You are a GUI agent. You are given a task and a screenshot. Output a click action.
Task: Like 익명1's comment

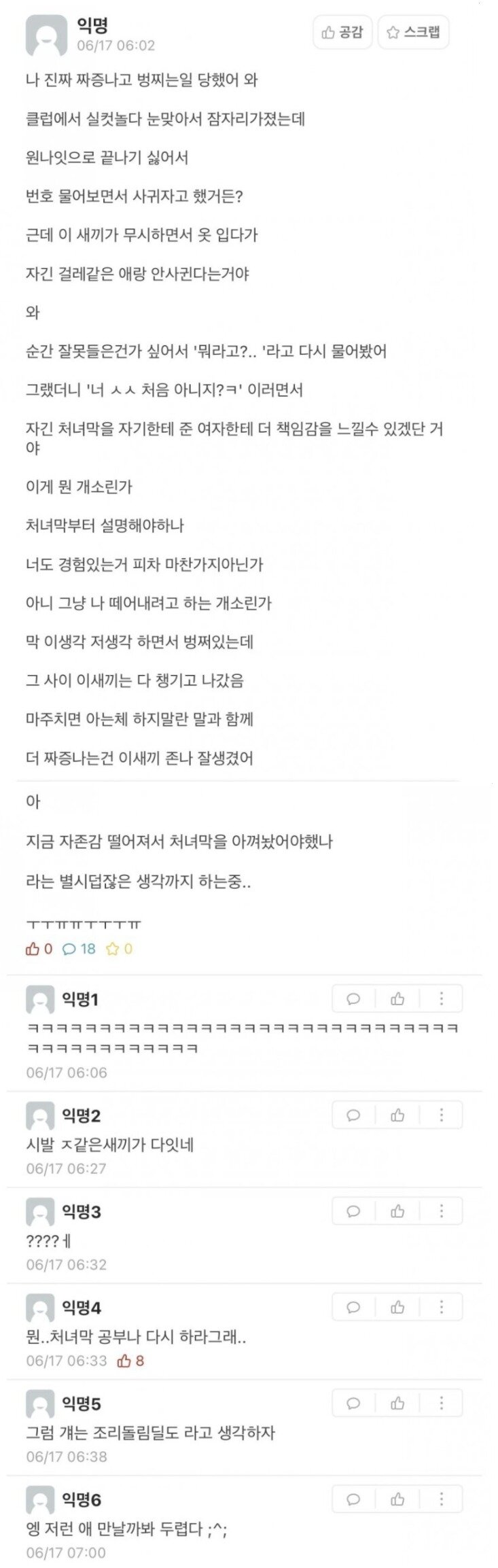[397, 998]
